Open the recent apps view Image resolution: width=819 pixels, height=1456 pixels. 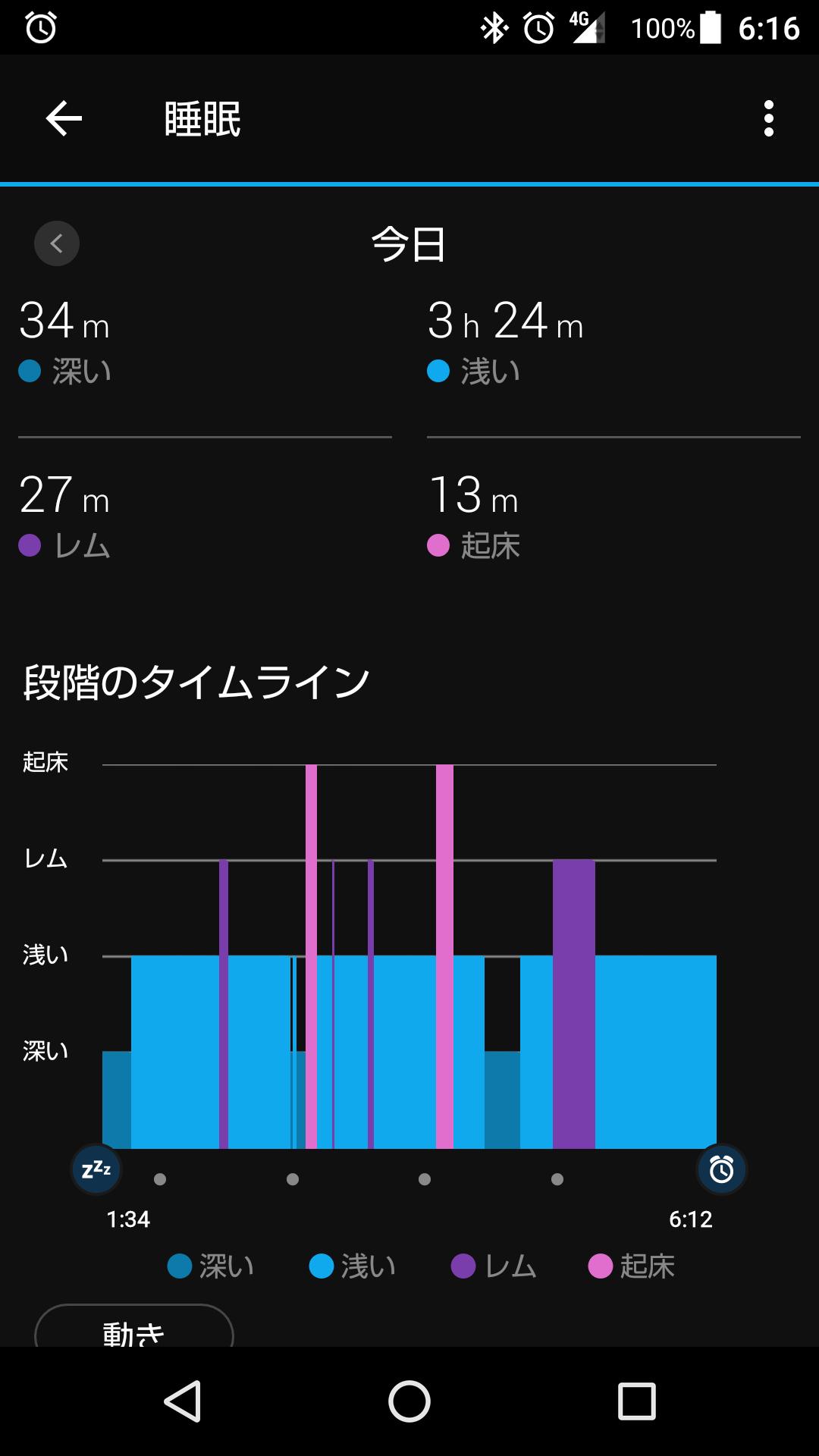point(637,1401)
